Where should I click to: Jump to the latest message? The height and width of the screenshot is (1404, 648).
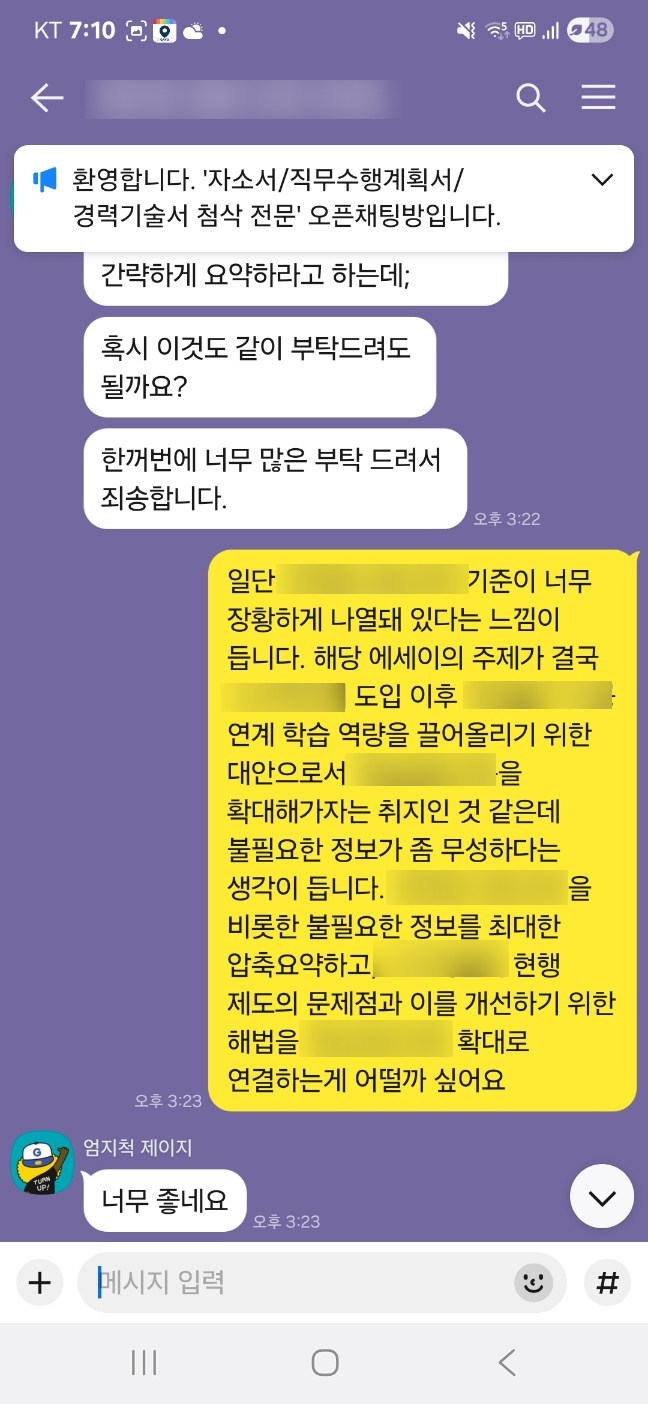click(x=601, y=1198)
